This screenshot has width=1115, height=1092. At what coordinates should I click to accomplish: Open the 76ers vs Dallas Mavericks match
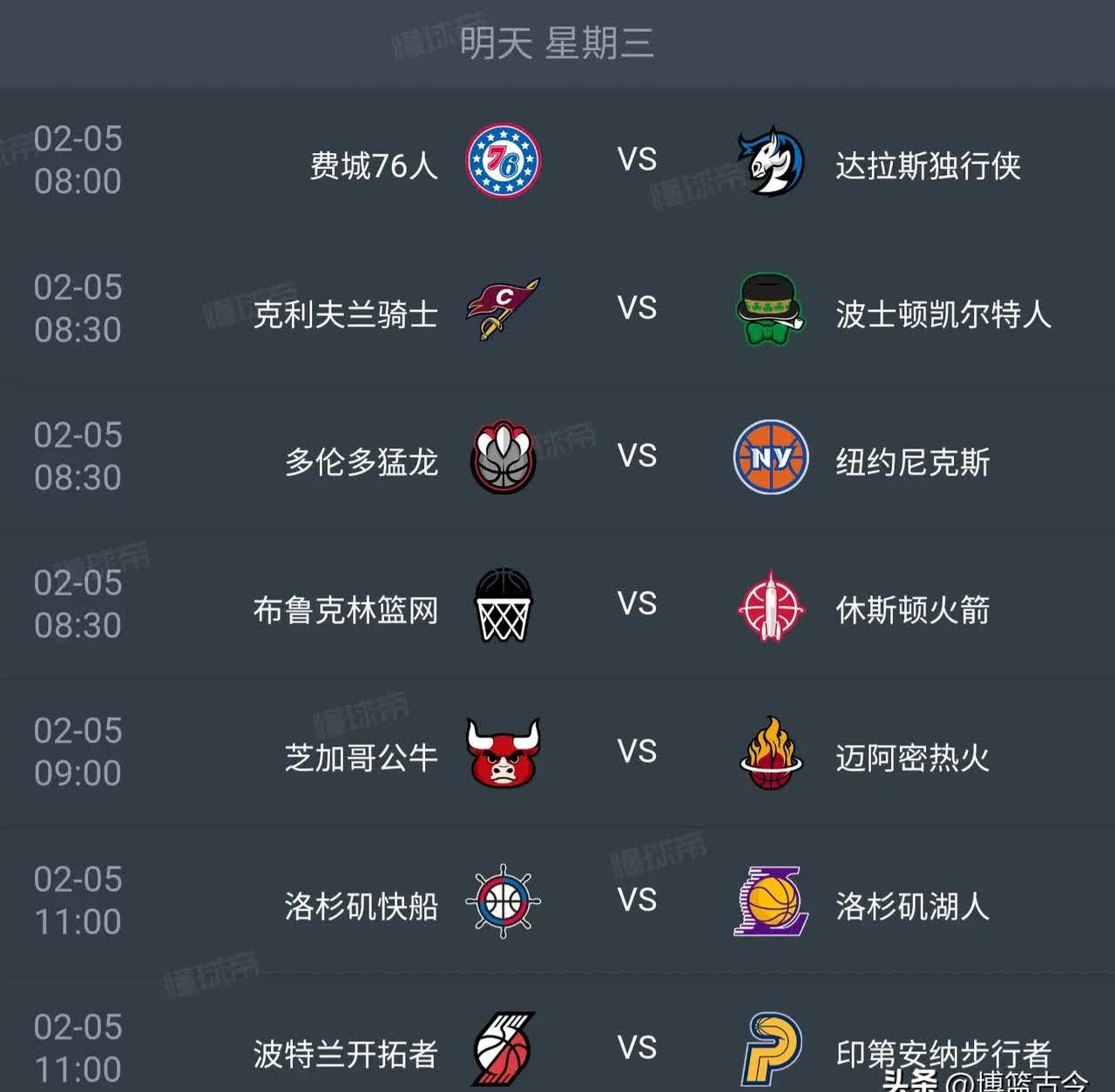(x=636, y=161)
